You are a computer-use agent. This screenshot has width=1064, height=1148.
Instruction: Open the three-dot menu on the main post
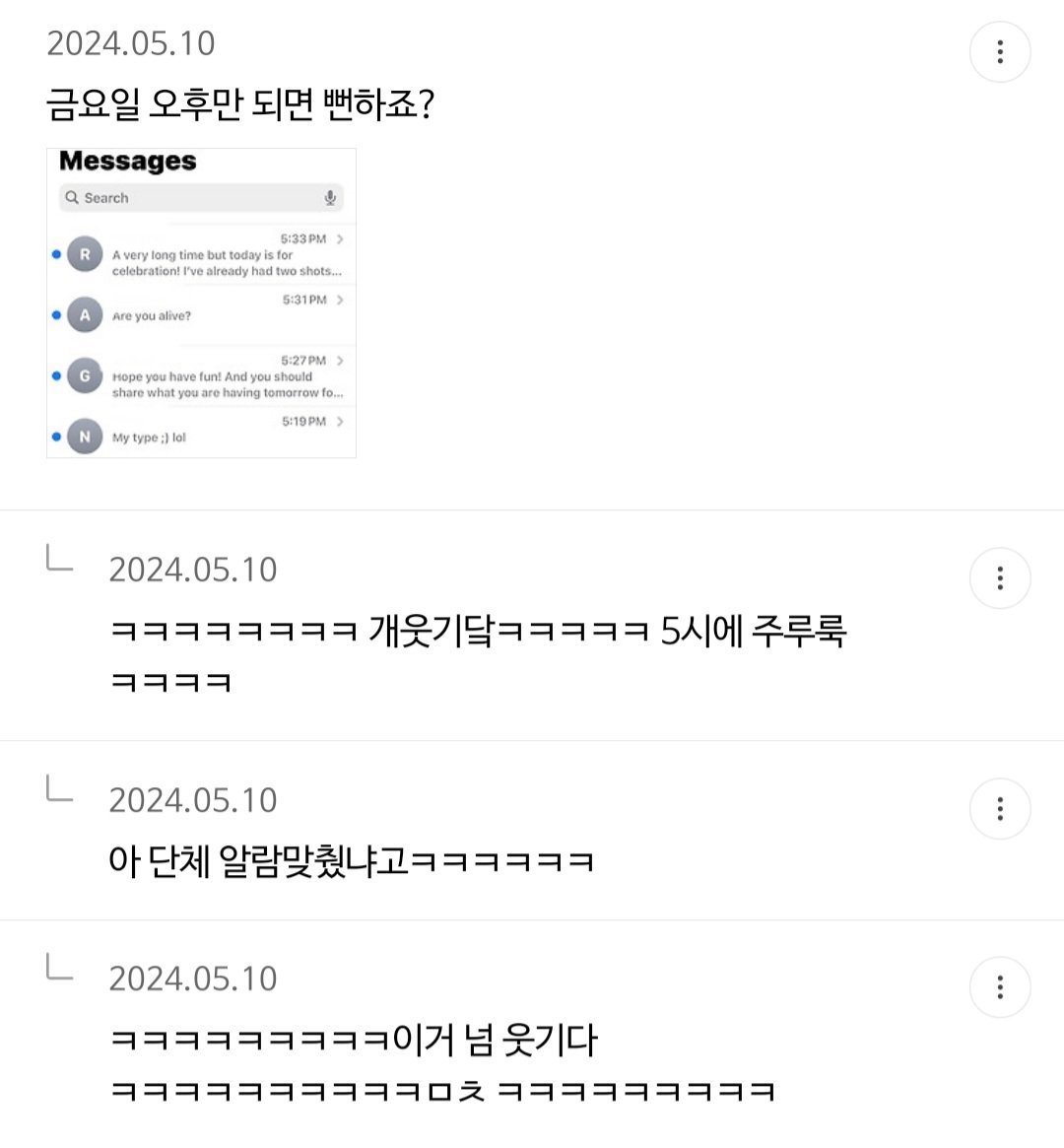point(1001,51)
